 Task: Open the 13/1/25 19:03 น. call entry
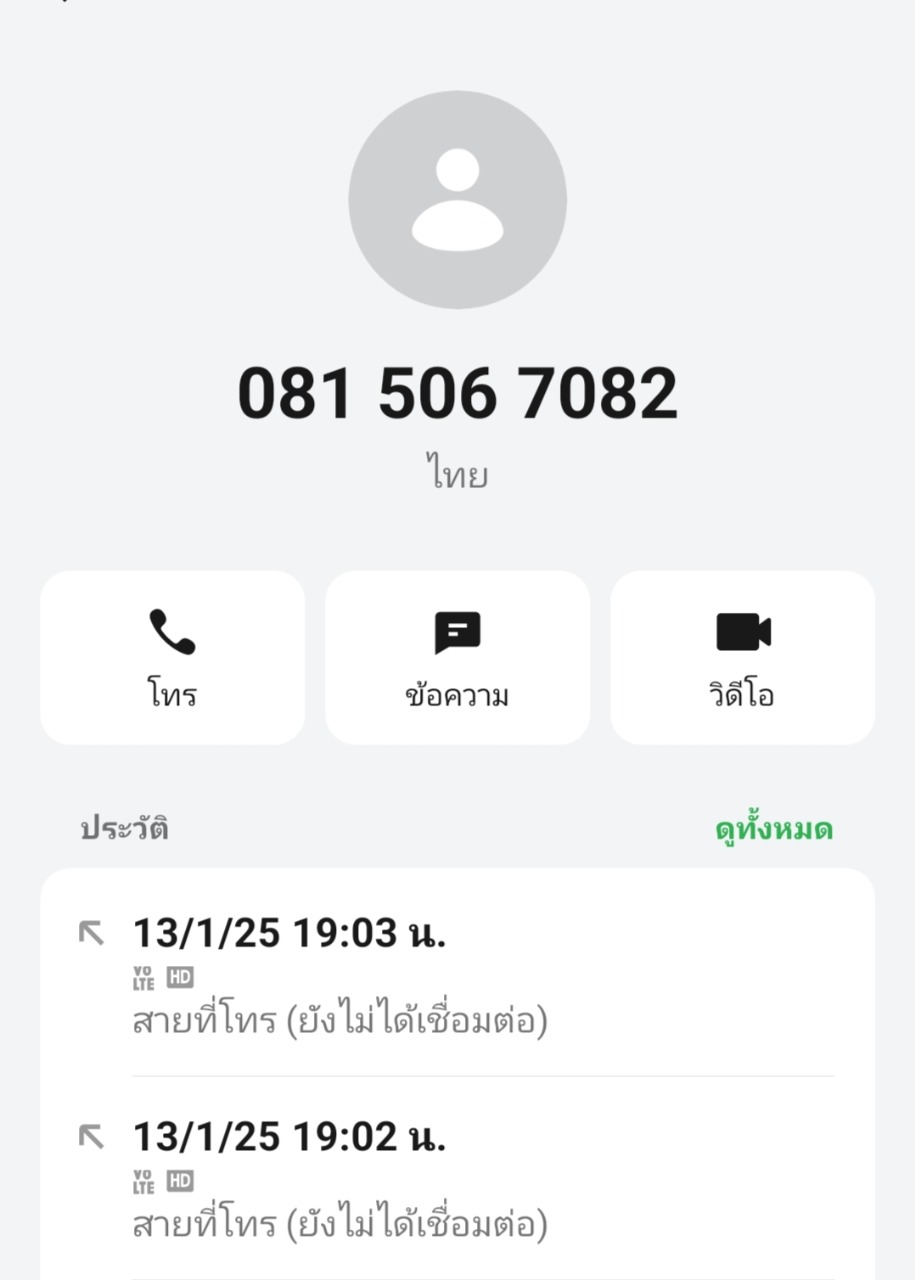[x=457, y=975]
